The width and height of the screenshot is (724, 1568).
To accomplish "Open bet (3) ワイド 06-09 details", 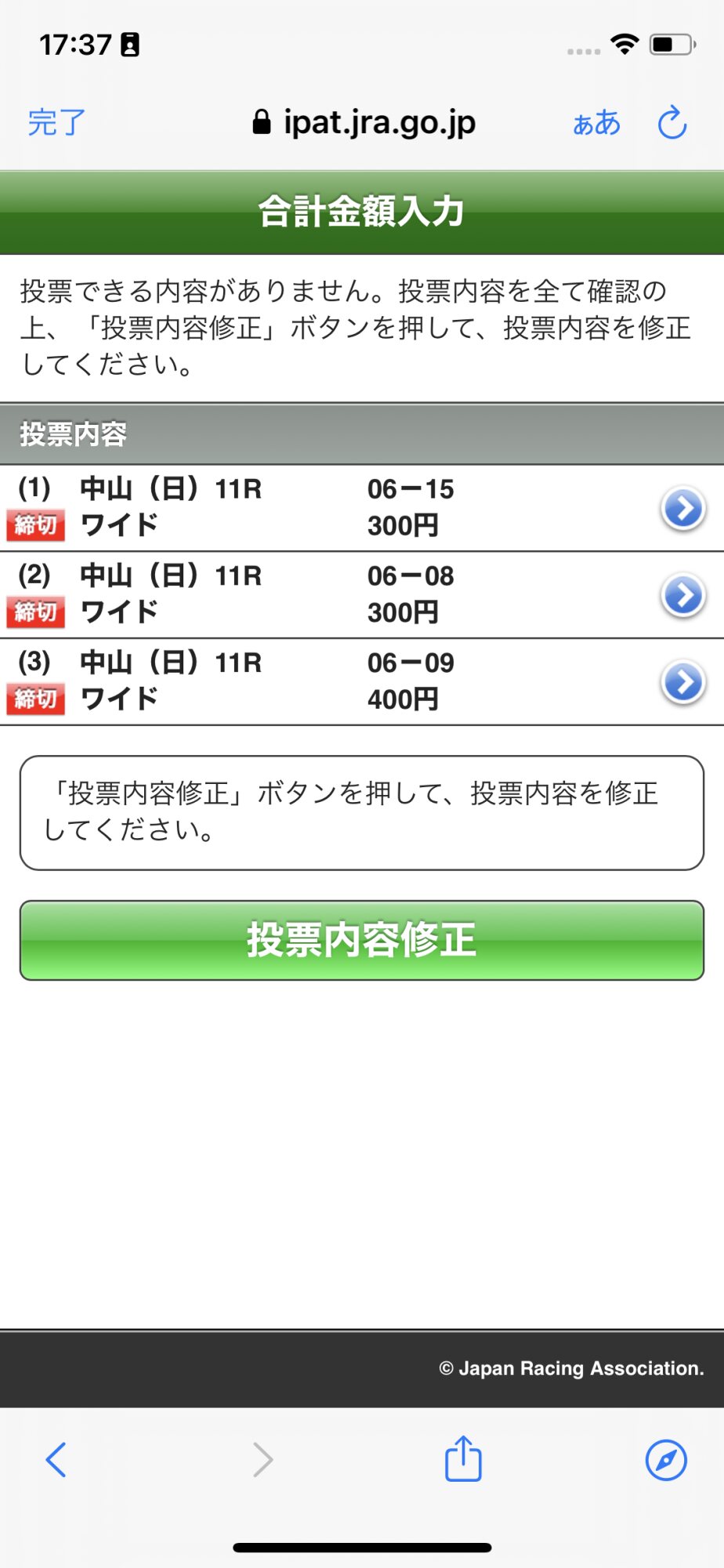I will pyautogui.click(x=683, y=683).
